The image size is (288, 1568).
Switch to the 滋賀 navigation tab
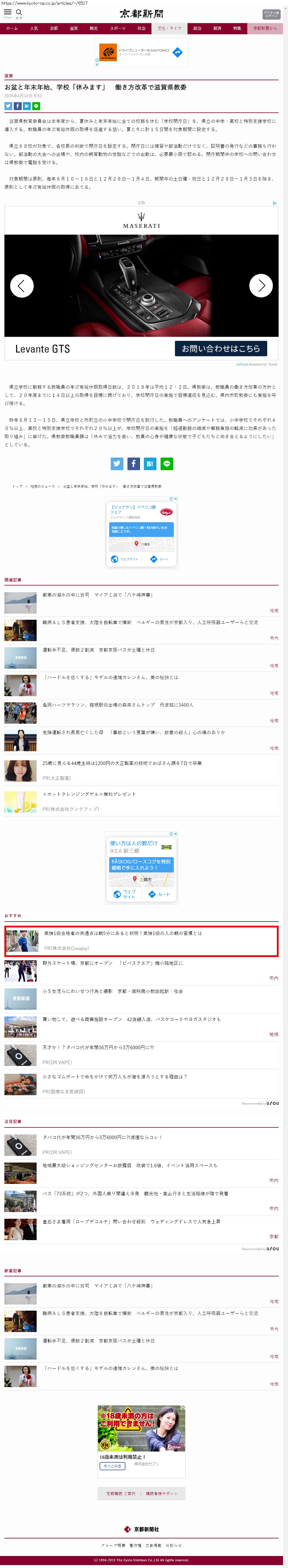click(74, 29)
